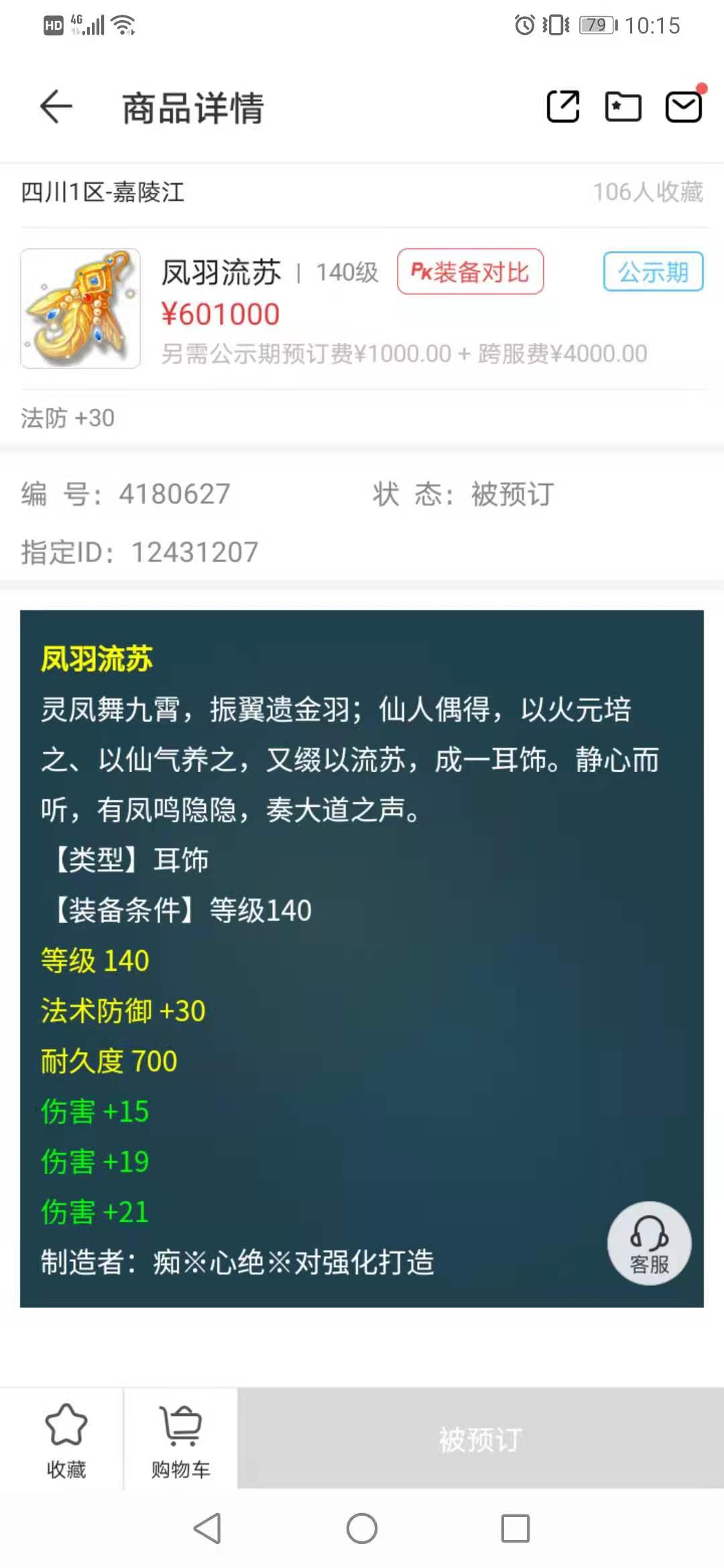Tap the system home button
This screenshot has height=1568, width=724.
coord(361,1528)
